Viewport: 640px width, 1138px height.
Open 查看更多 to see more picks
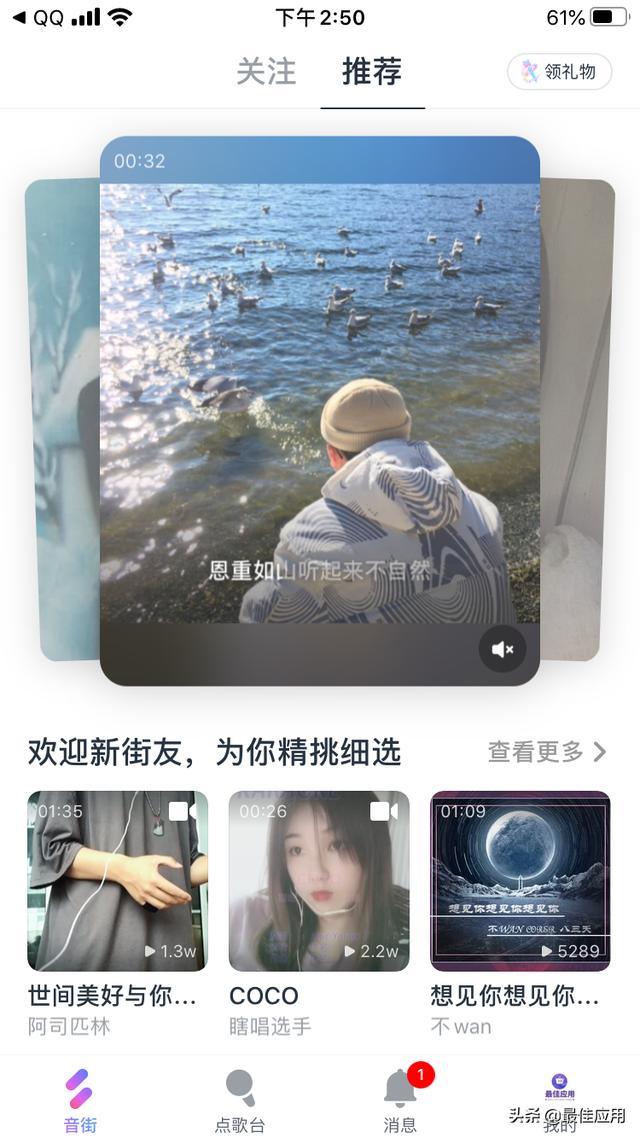[546, 751]
